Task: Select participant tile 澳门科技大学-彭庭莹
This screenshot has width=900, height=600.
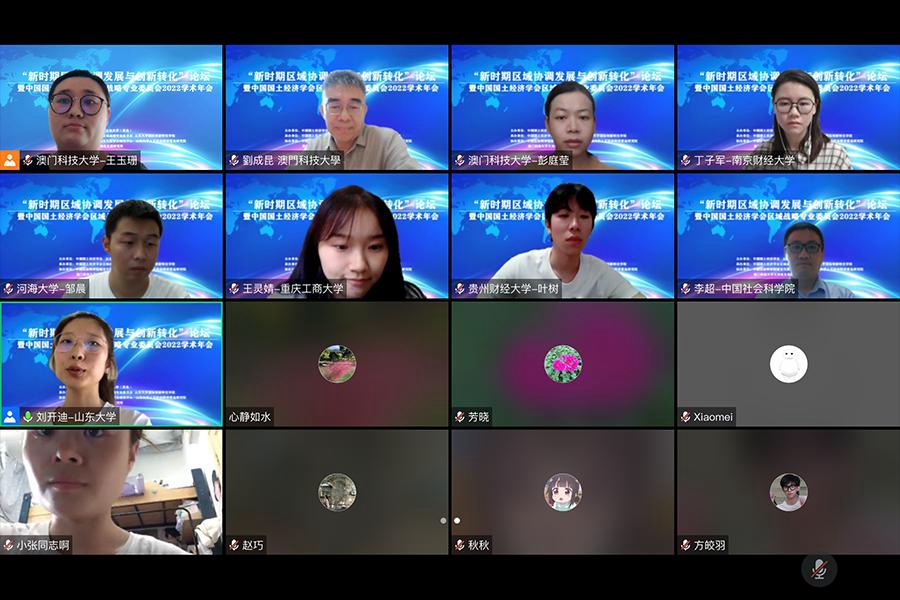Action: coord(563,107)
